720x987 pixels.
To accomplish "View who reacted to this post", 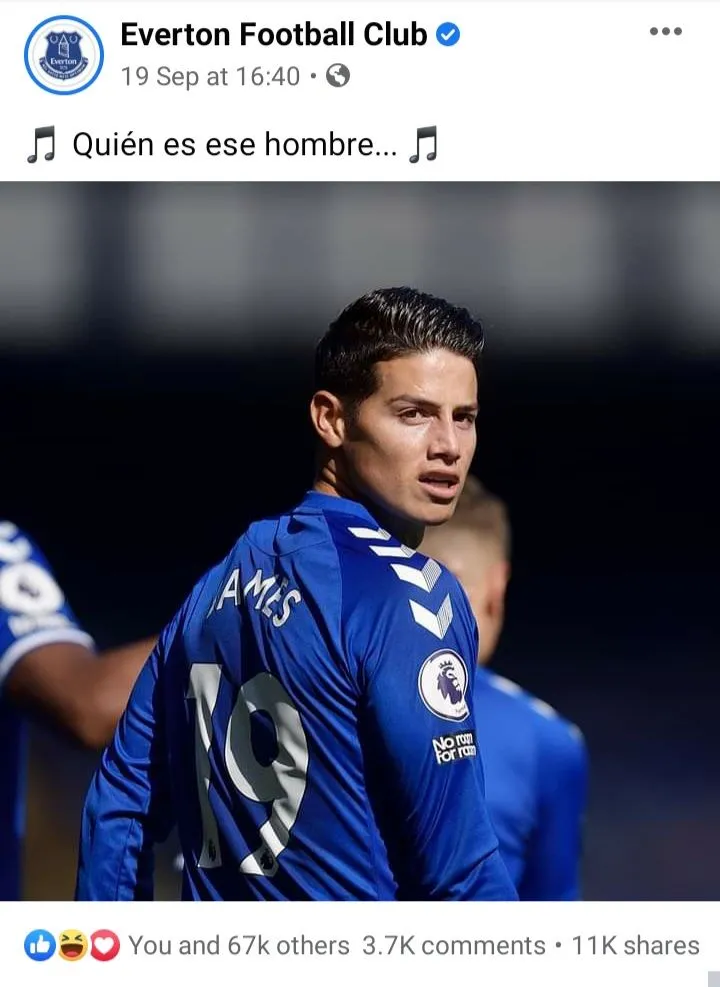I will point(238,945).
